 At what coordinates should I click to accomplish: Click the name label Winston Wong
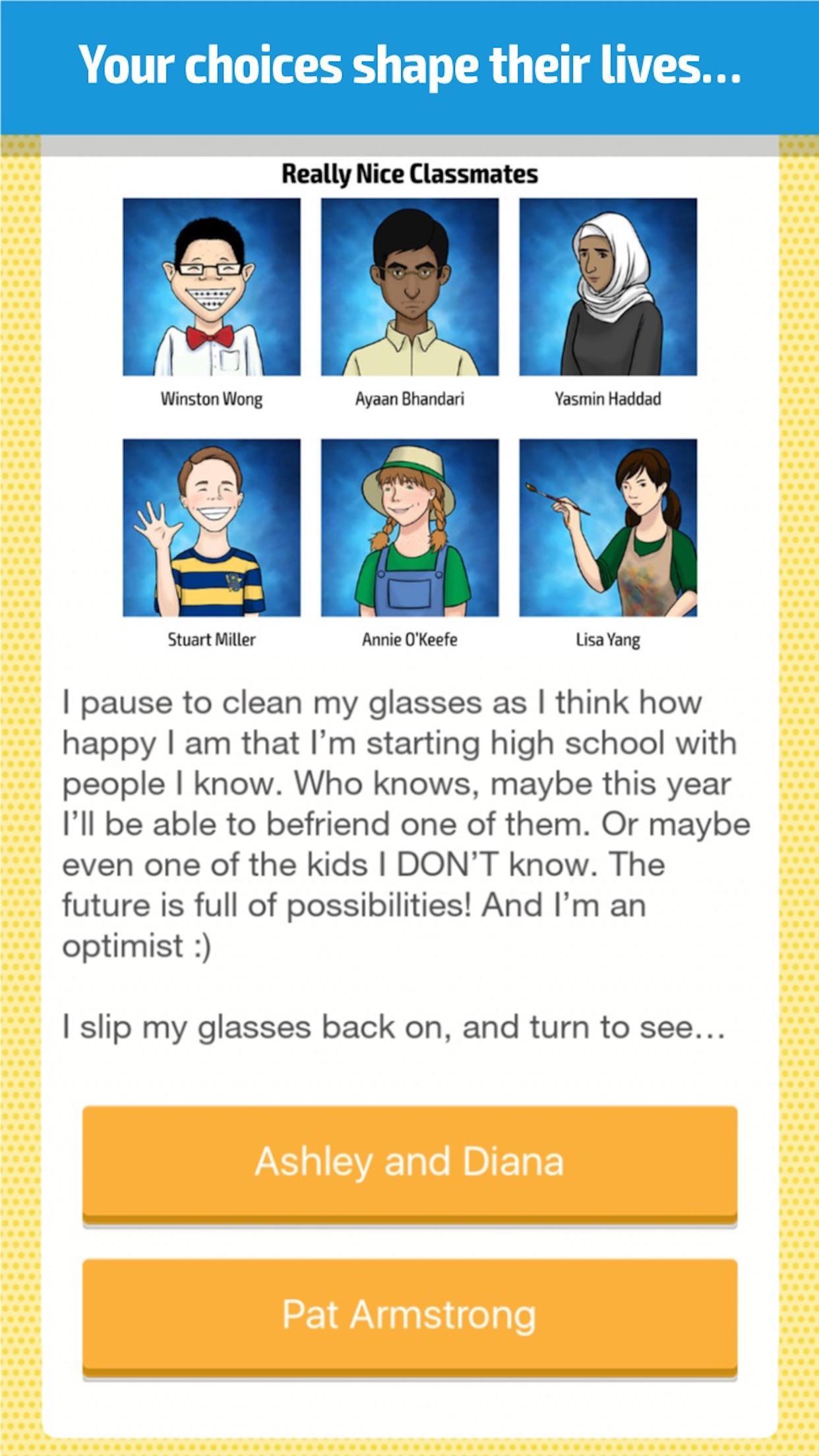[x=212, y=398]
